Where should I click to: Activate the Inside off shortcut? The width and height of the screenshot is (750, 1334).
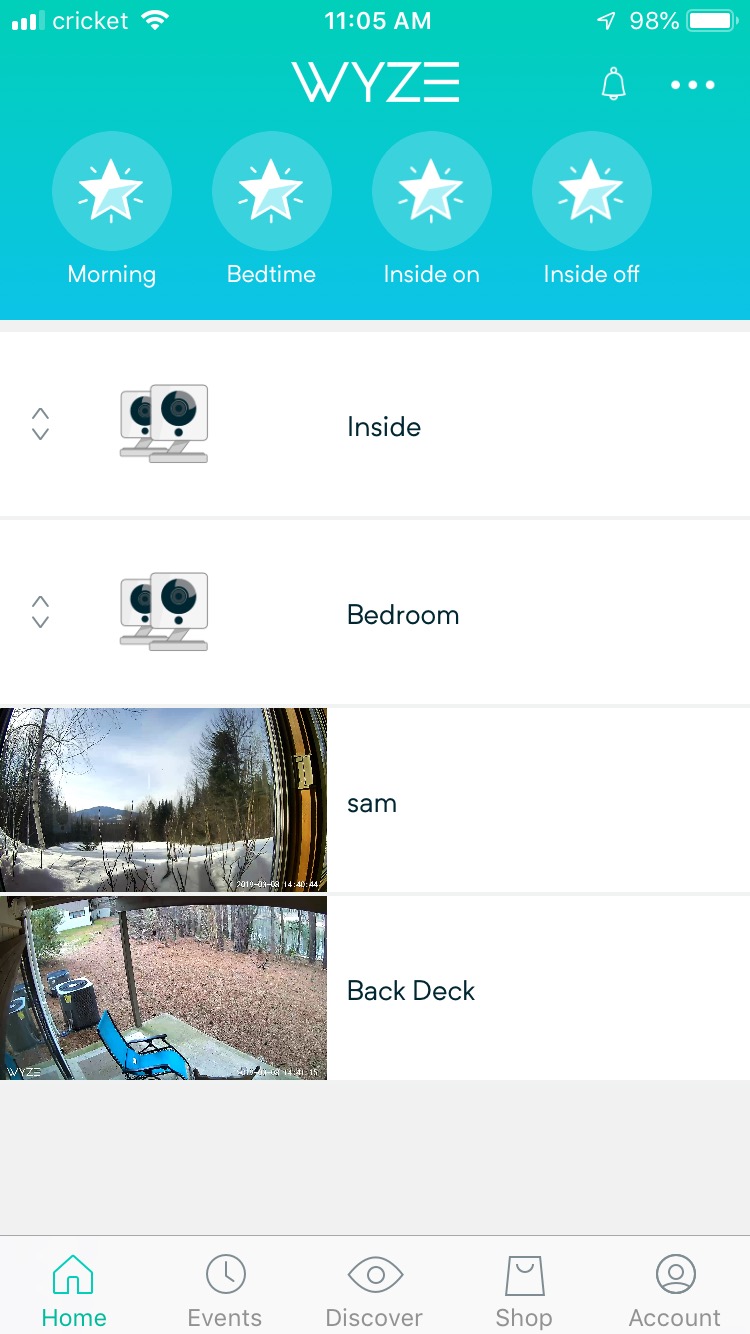click(x=591, y=191)
